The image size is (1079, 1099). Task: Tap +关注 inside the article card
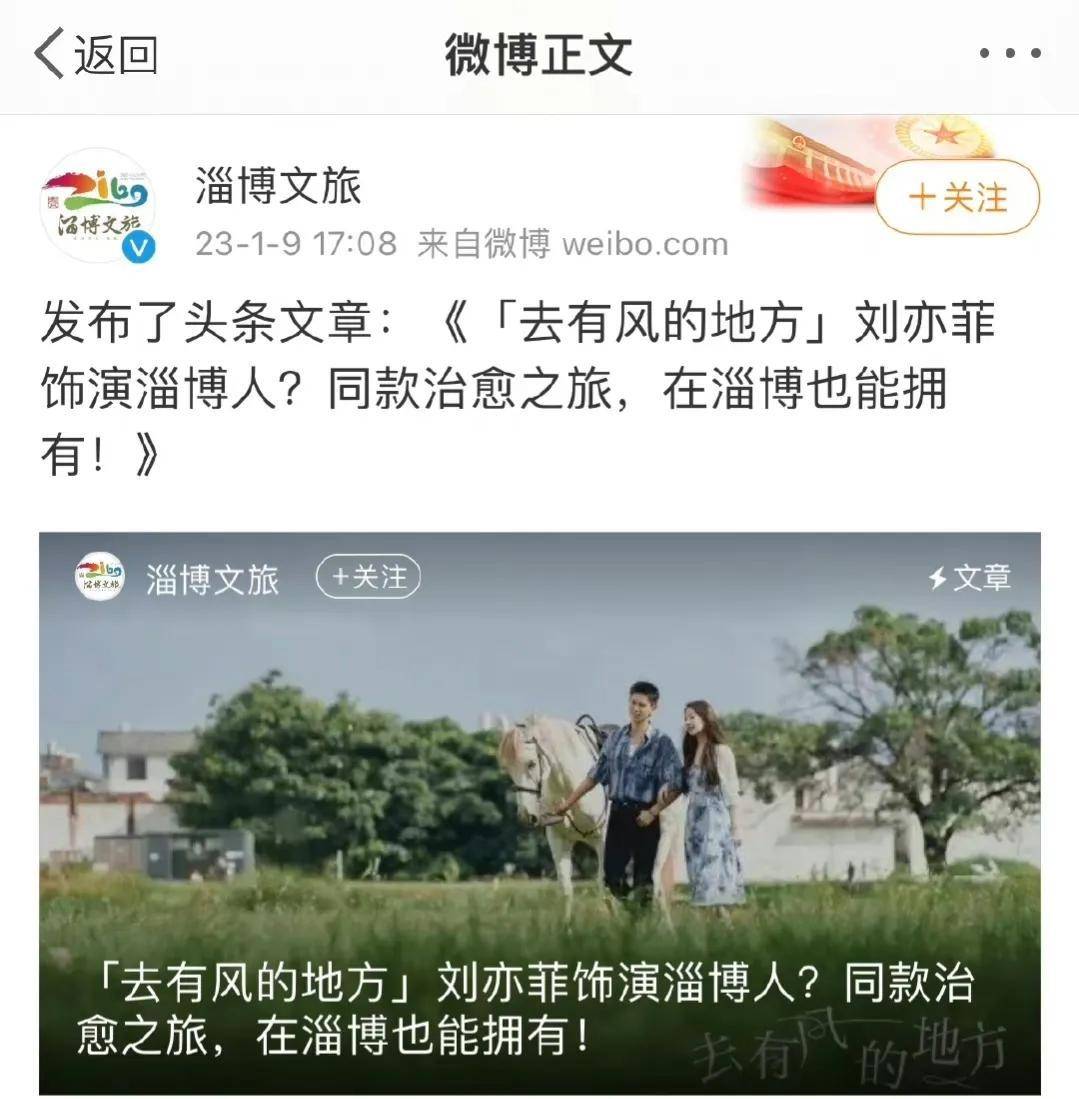coord(368,577)
